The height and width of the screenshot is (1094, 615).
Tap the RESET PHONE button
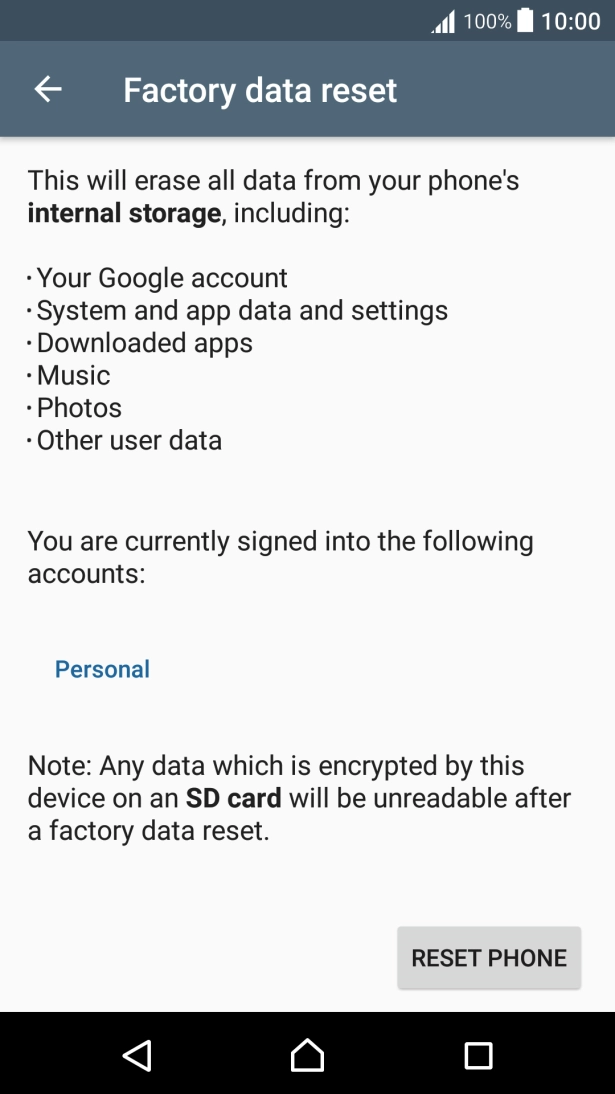click(489, 958)
